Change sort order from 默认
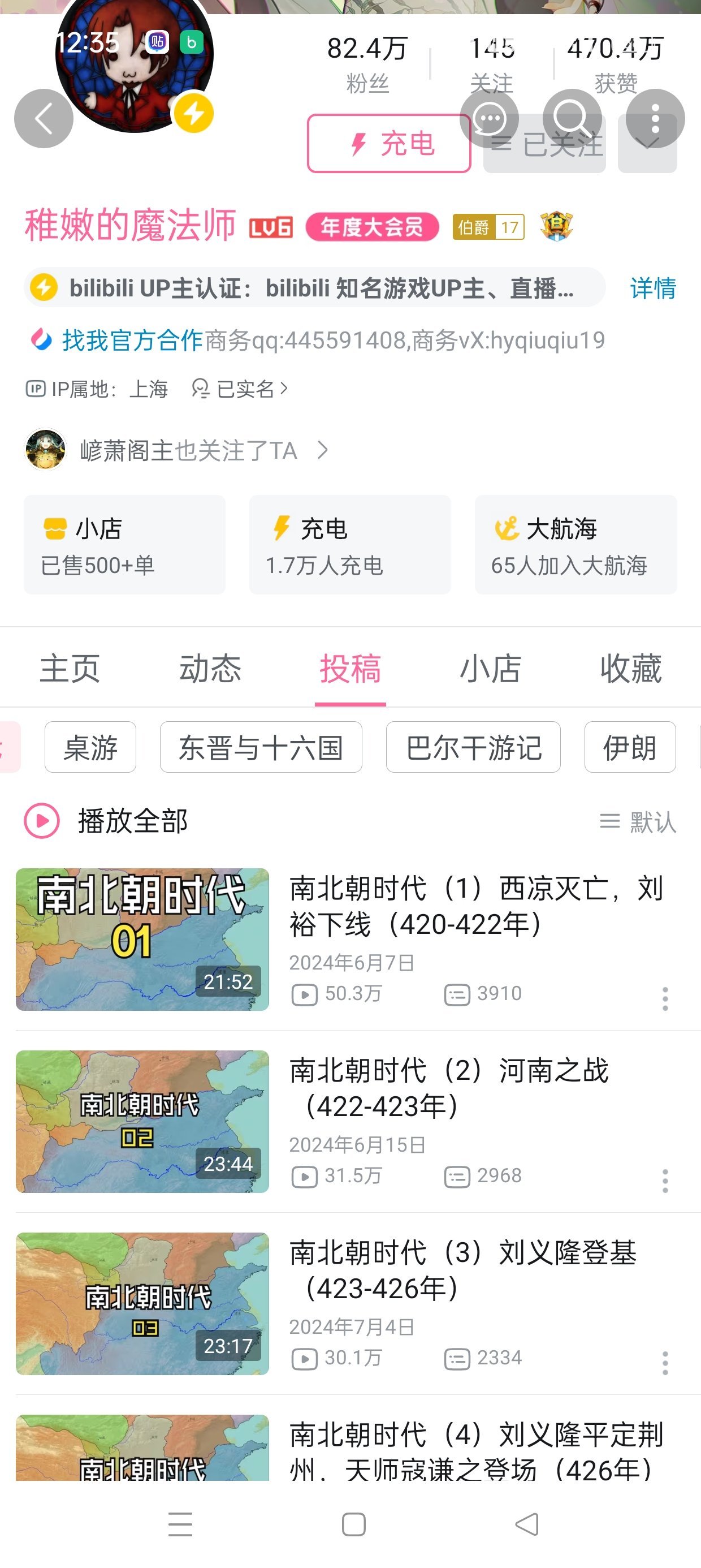The image size is (701, 1568). (638, 822)
